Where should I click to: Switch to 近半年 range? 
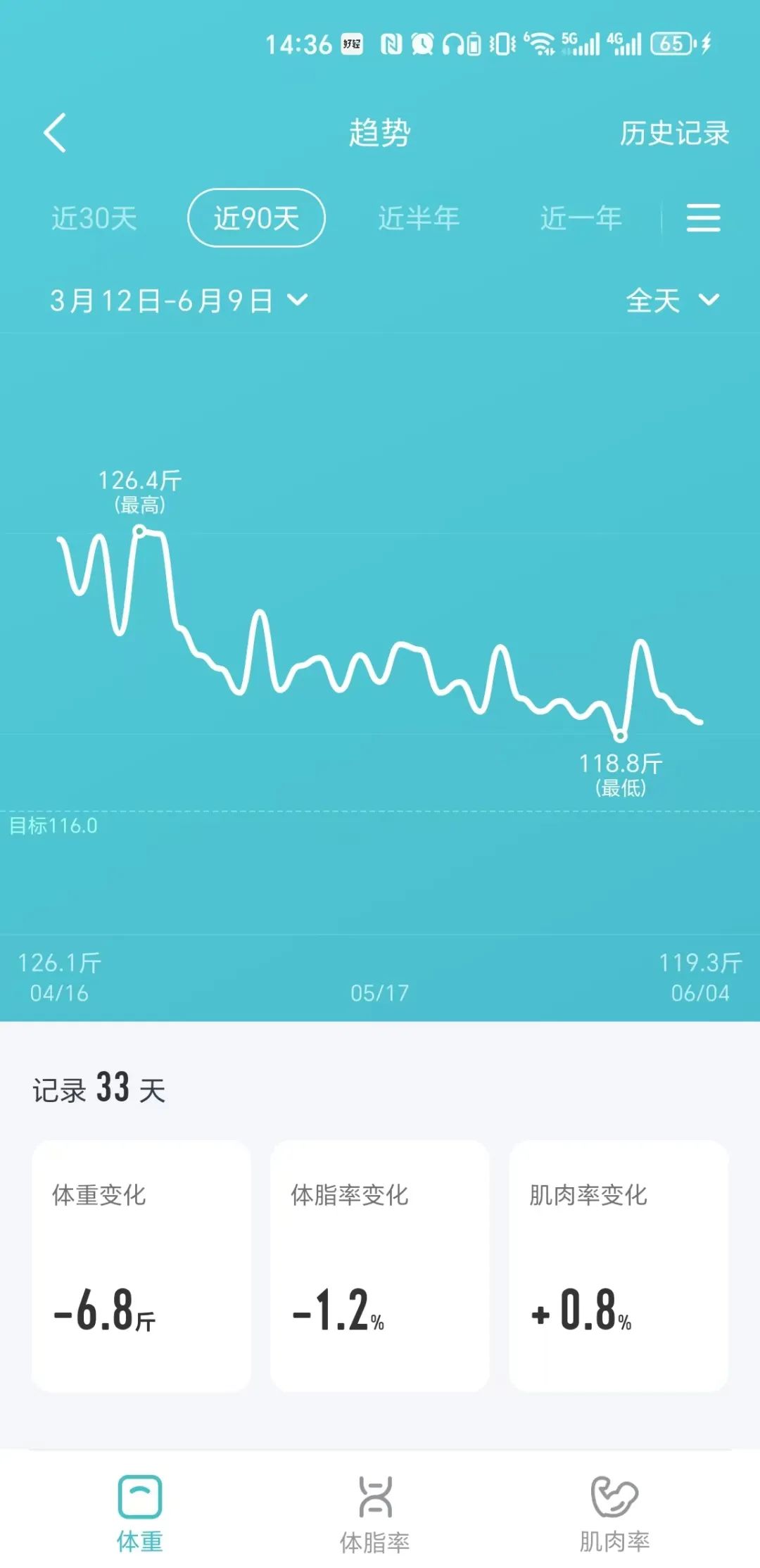pyautogui.click(x=419, y=218)
